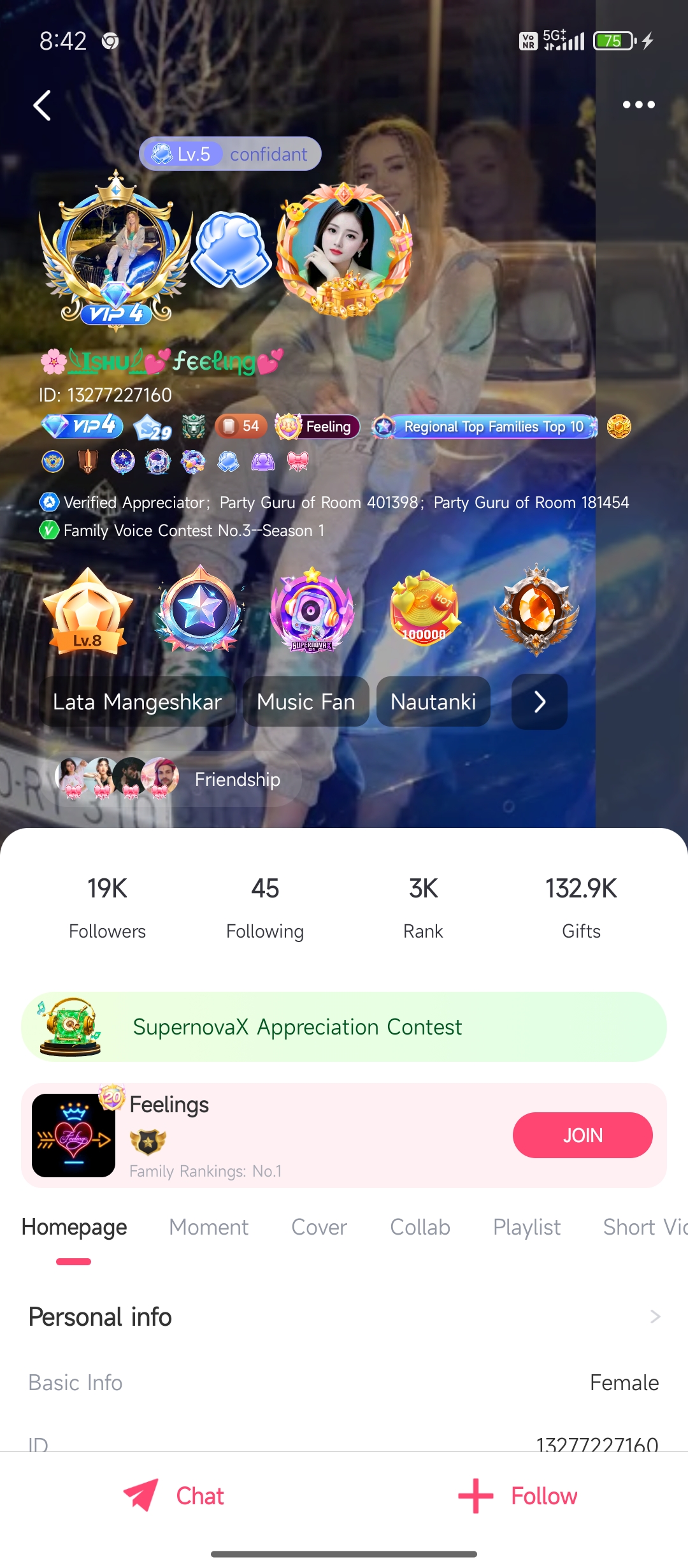Open the Lv.5 confidant badge
This screenshot has width=688, height=1568.
[x=230, y=154]
